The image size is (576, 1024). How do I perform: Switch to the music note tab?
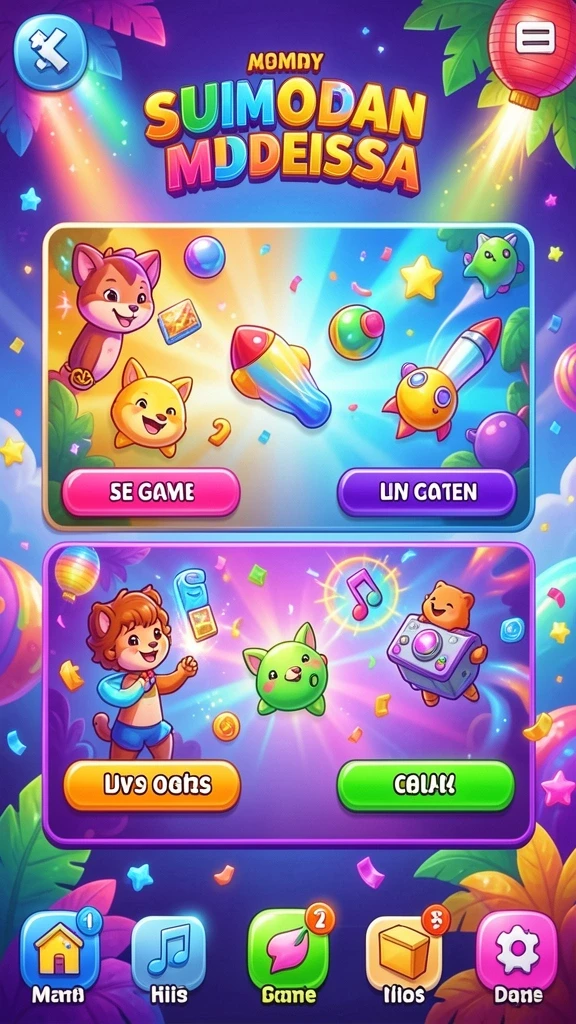click(168, 953)
